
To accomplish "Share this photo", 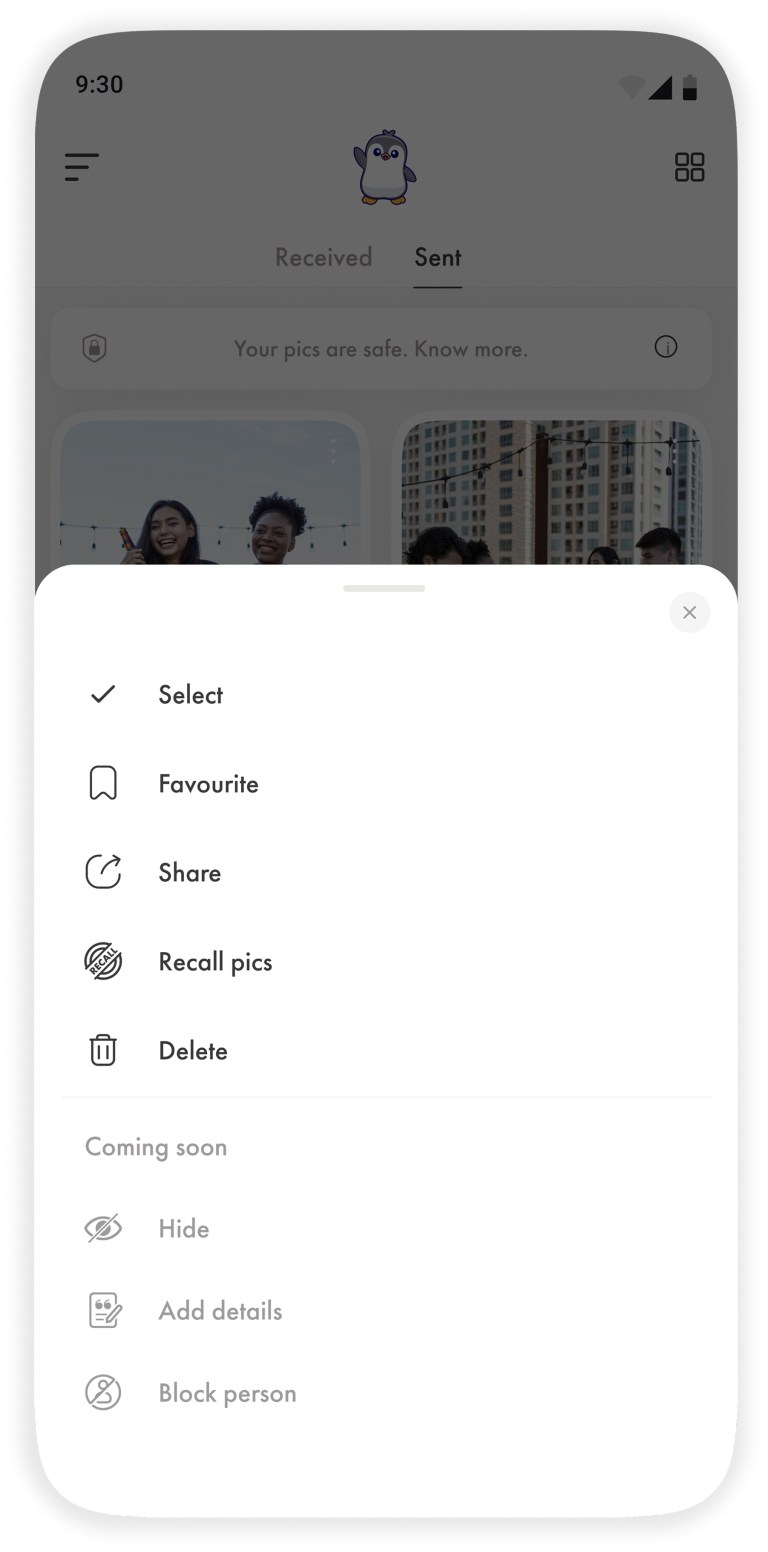I will coord(189,873).
